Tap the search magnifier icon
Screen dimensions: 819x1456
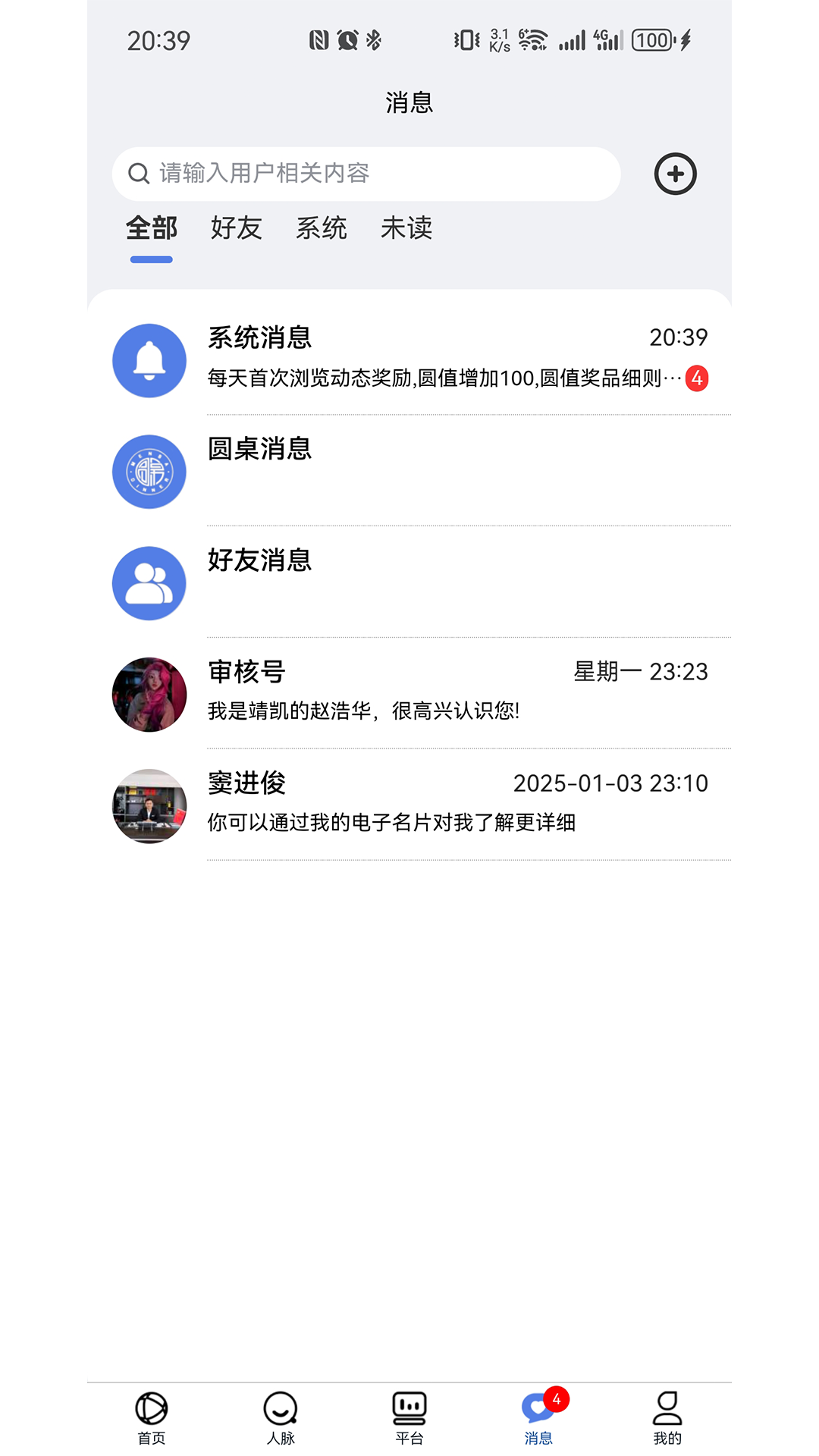137,173
